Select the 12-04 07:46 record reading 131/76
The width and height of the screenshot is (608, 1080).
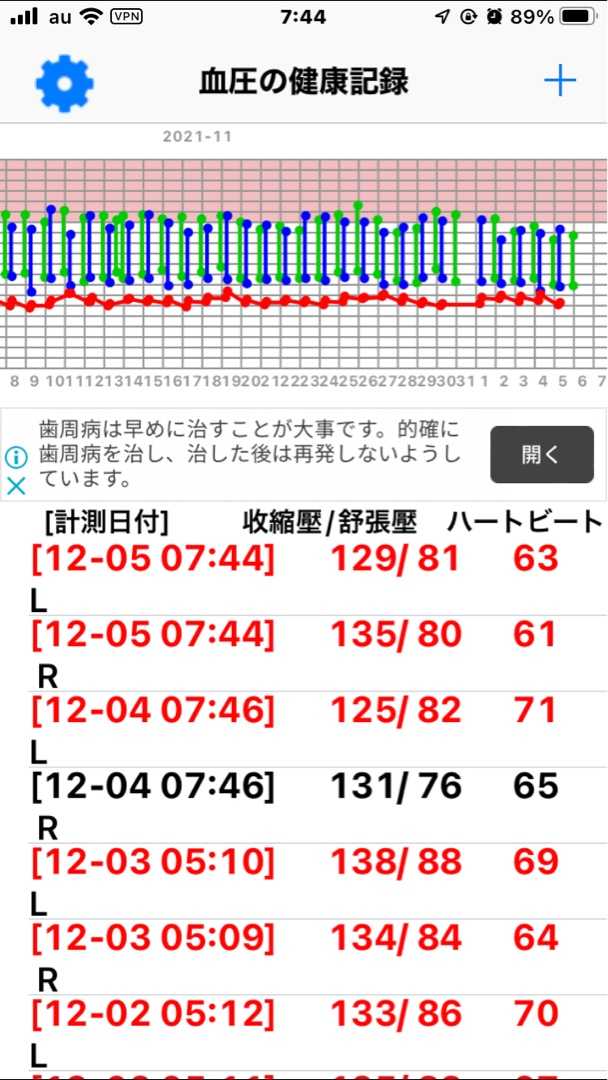304,805
